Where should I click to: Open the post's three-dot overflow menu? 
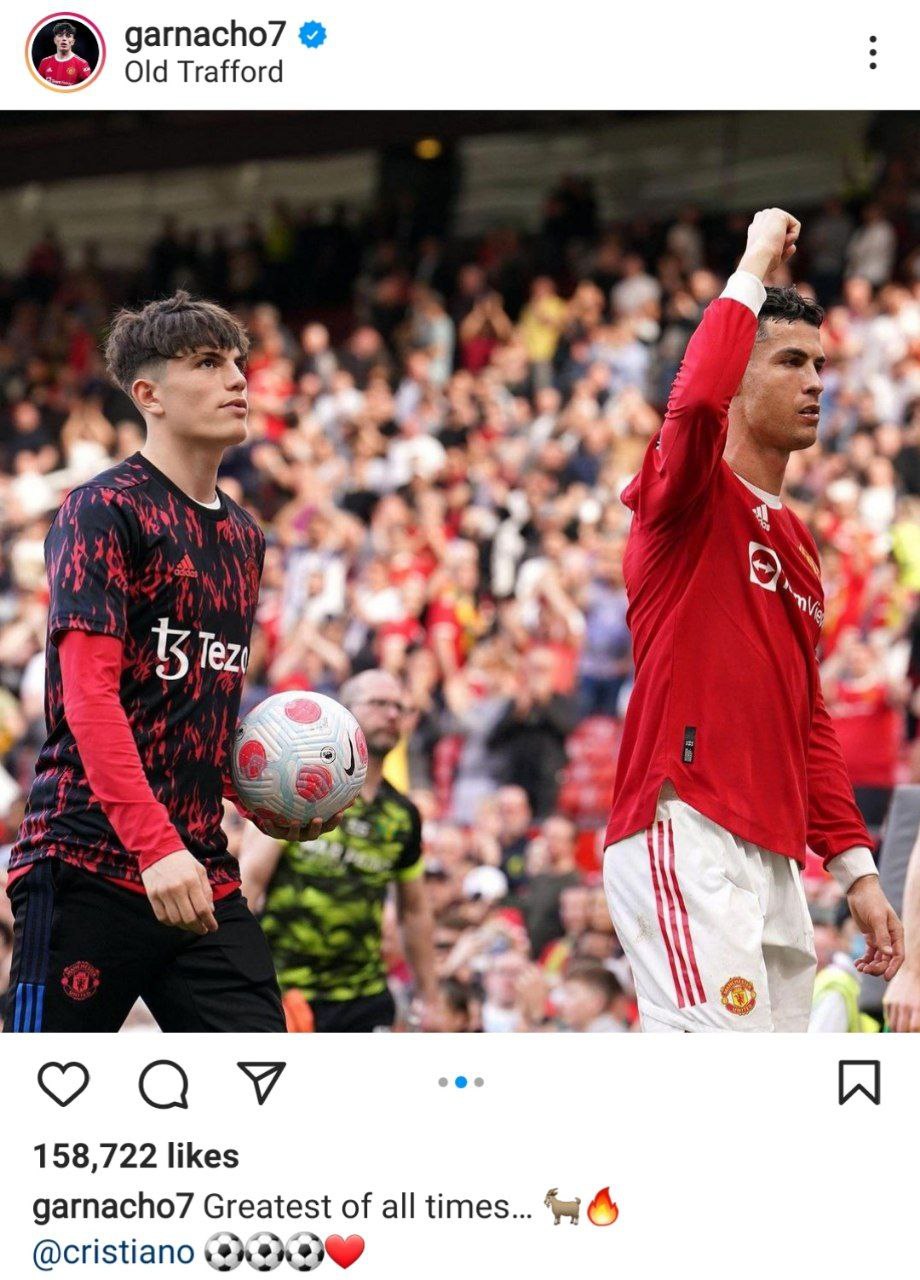tap(872, 52)
